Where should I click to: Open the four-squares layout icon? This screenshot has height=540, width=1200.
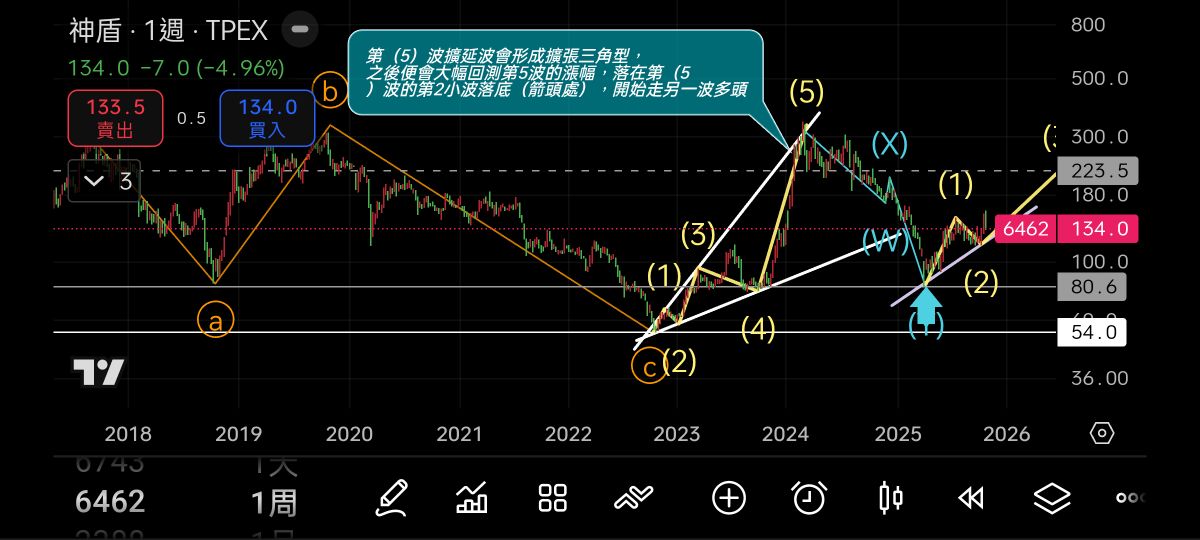[x=552, y=497]
